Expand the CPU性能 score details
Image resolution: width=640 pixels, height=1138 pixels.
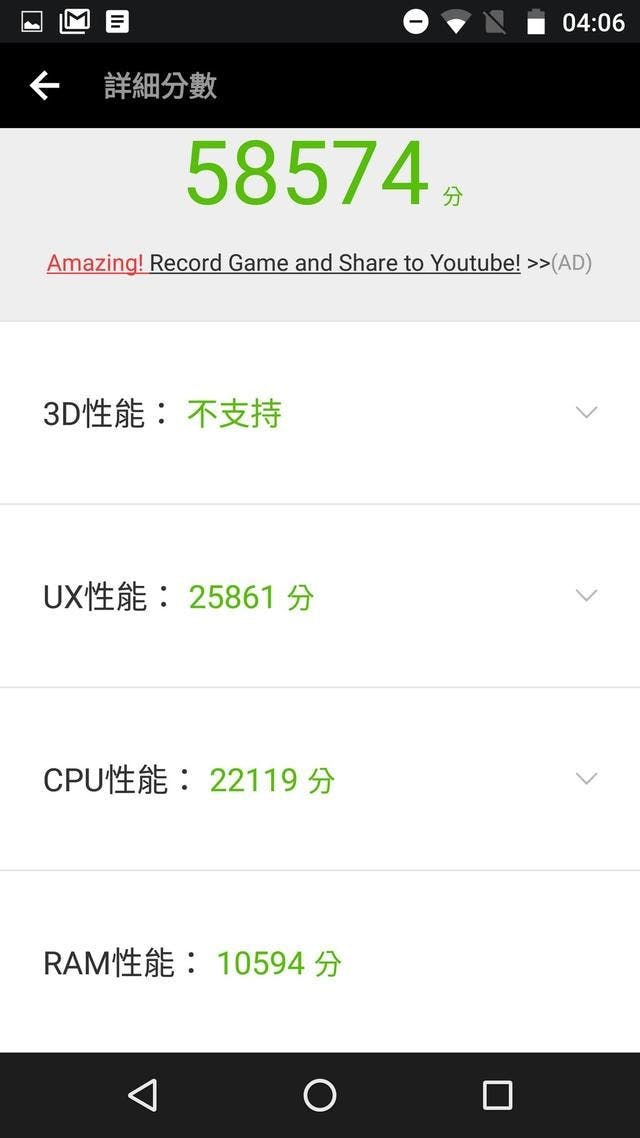(x=586, y=778)
